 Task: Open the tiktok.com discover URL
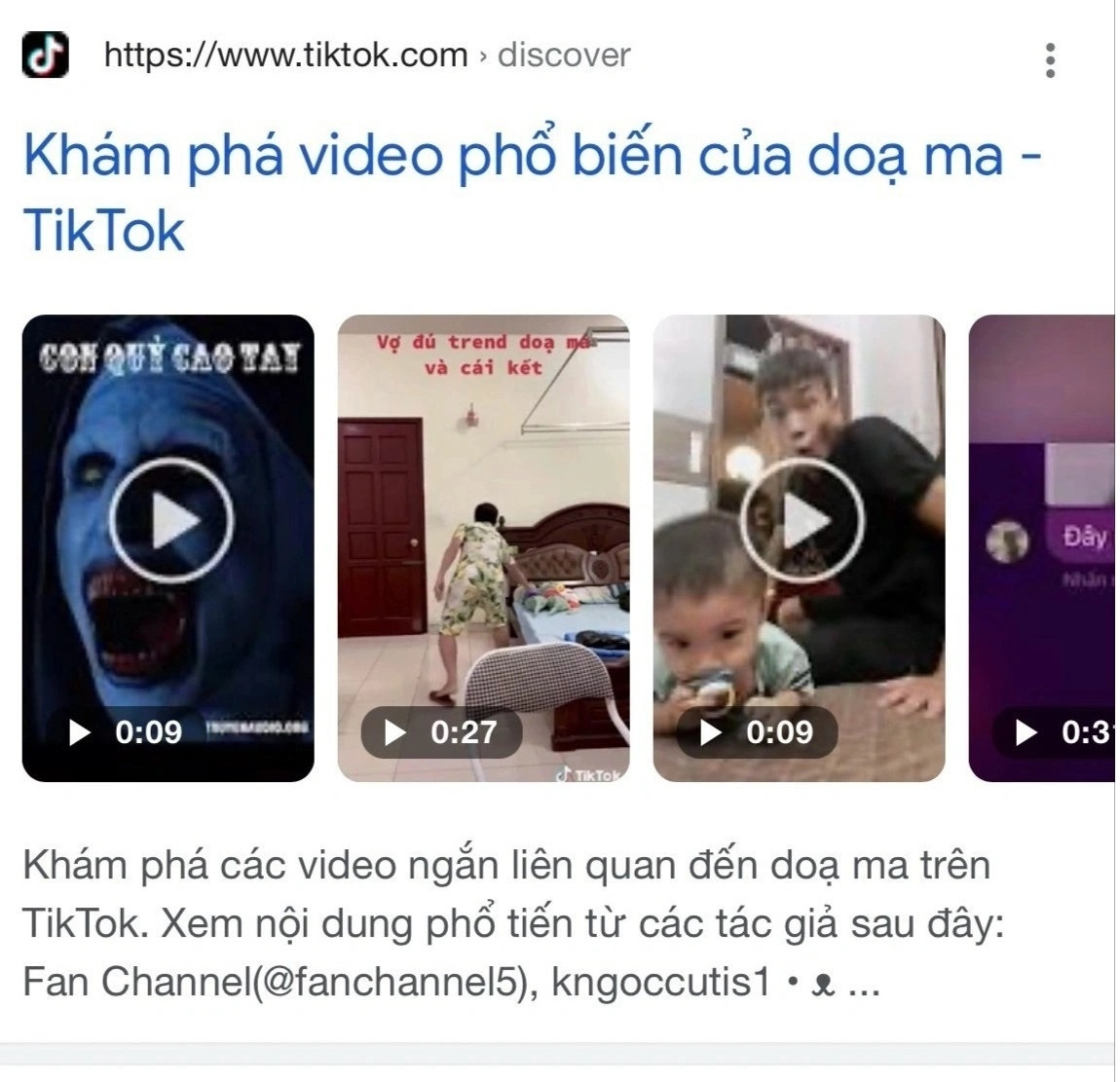coord(366,55)
